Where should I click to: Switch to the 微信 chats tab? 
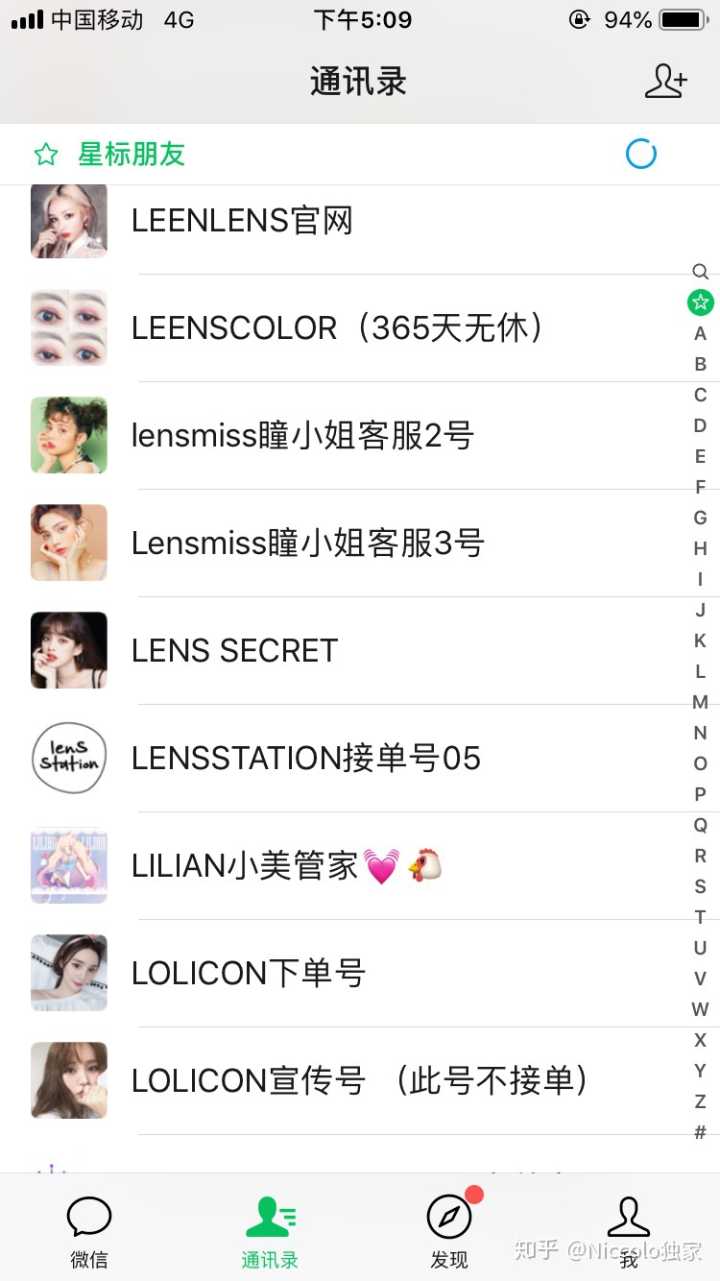(89, 1231)
